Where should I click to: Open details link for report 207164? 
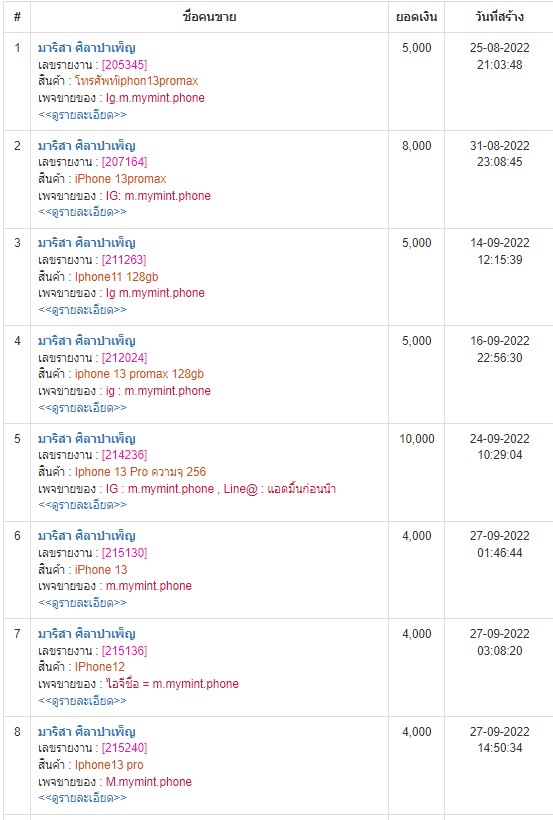coord(82,212)
